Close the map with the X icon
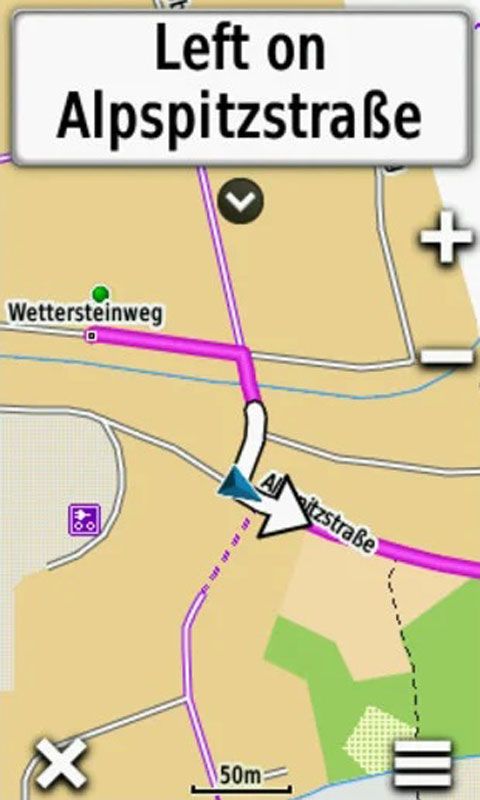480x800 pixels. coord(60,763)
